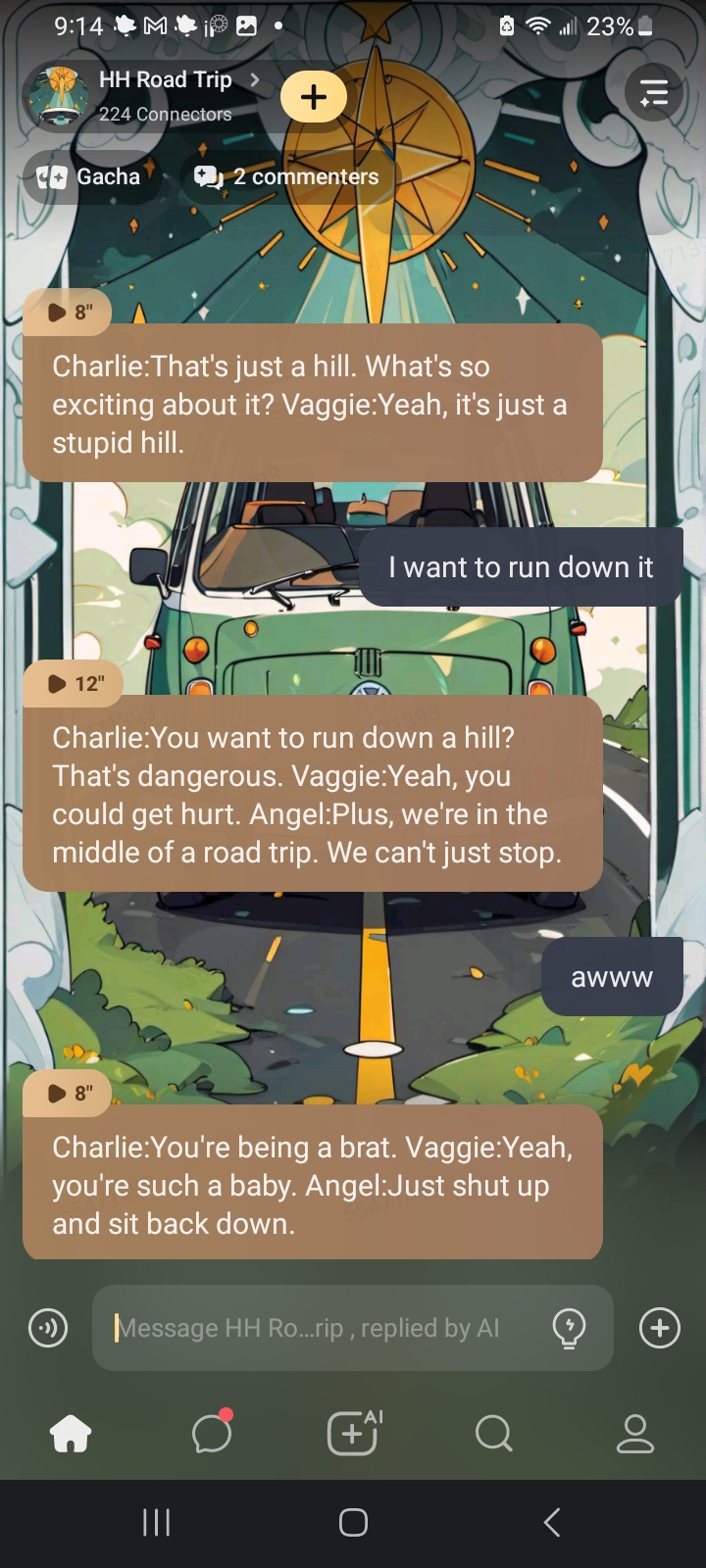The image size is (706, 1568).
Task: Open the Gacha chip
Action: (91, 176)
